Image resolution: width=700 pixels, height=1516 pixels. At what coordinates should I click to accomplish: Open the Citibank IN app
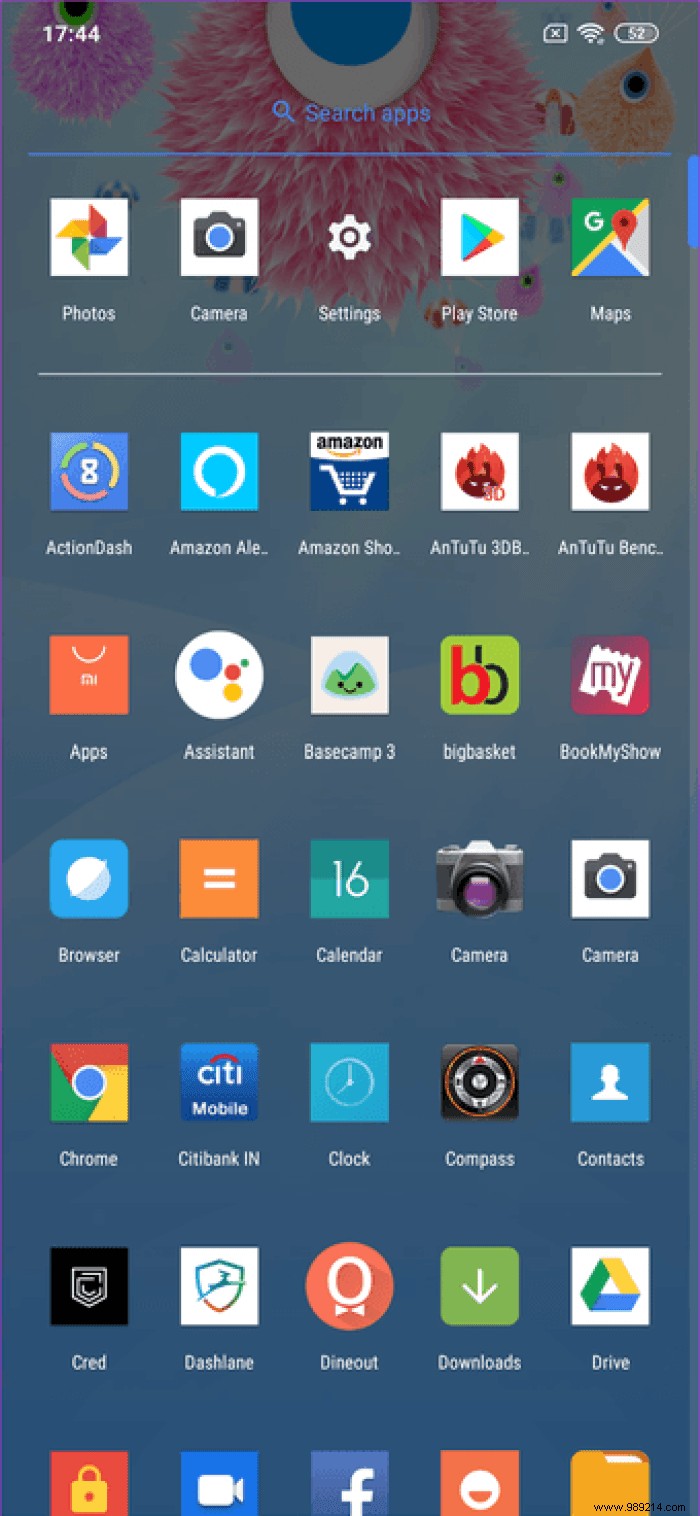[x=219, y=1083]
